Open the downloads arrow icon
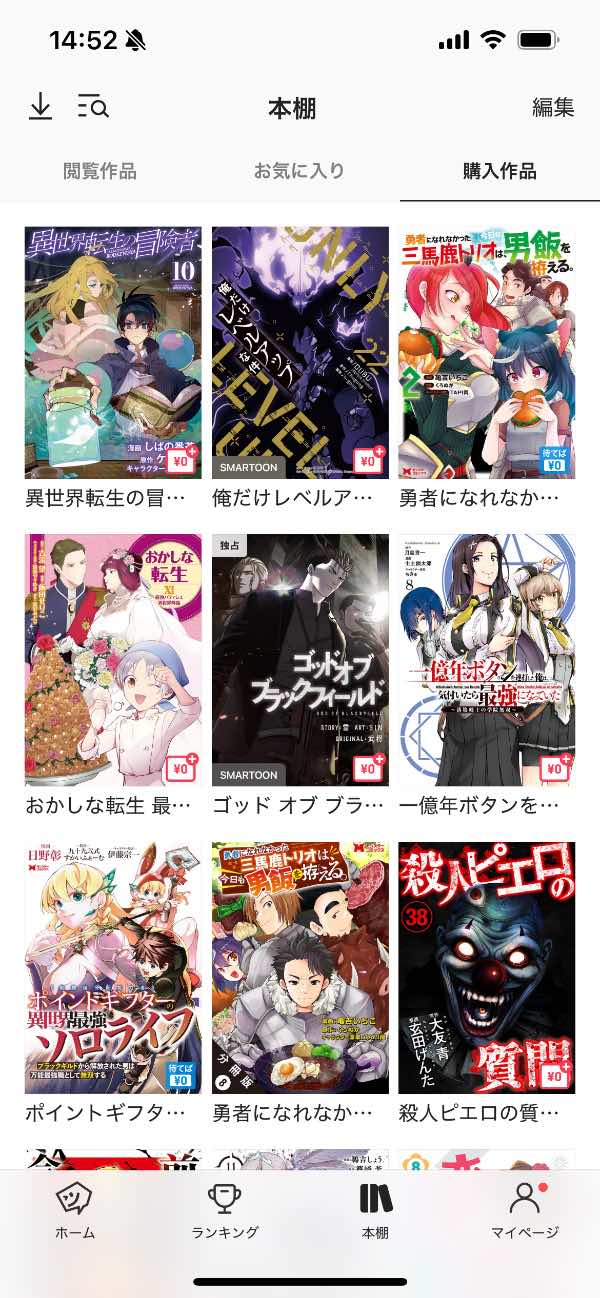 pos(40,107)
